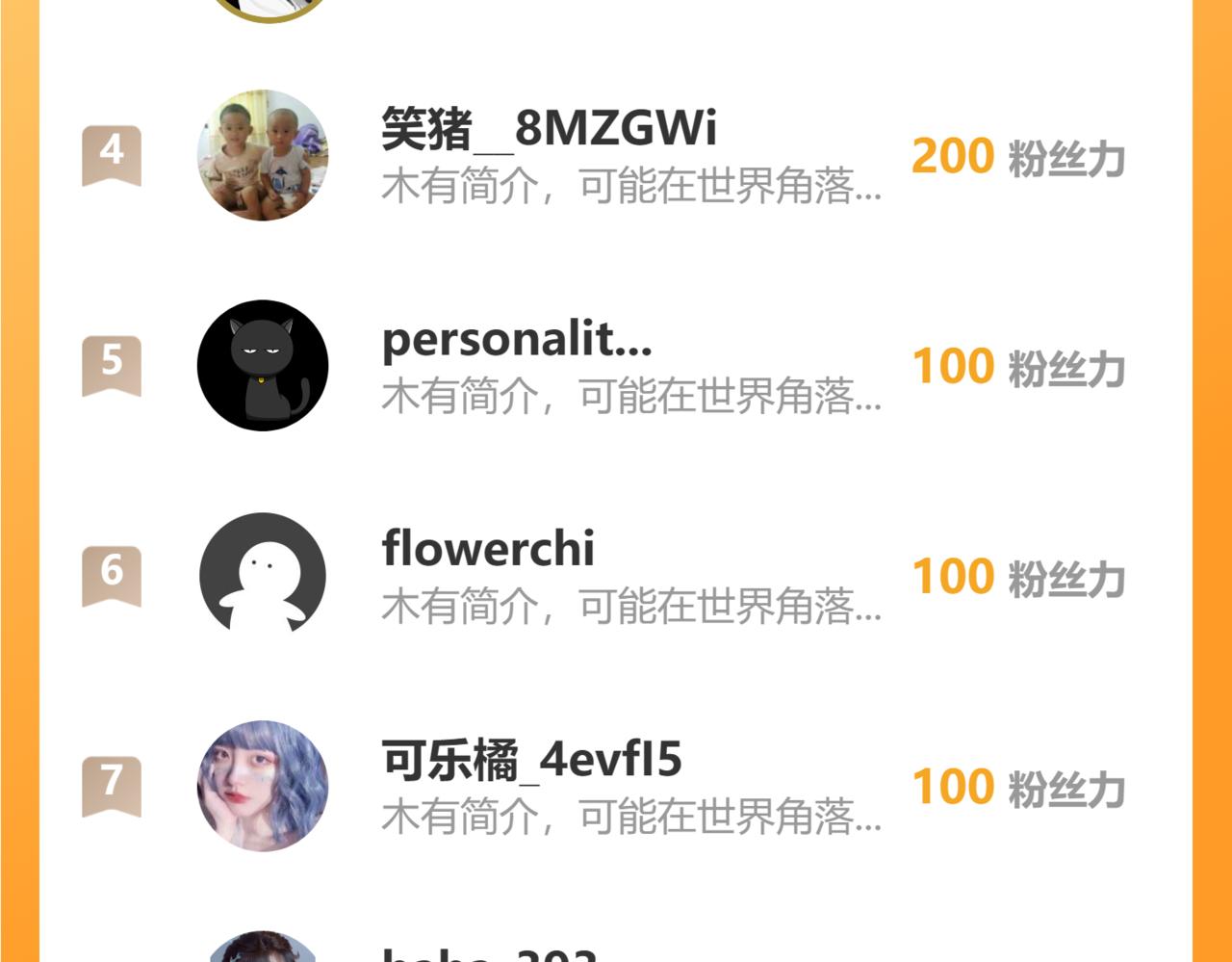Open the rank 5 user personalit... row
Viewport: 1232px width, 962px height.
point(616,366)
